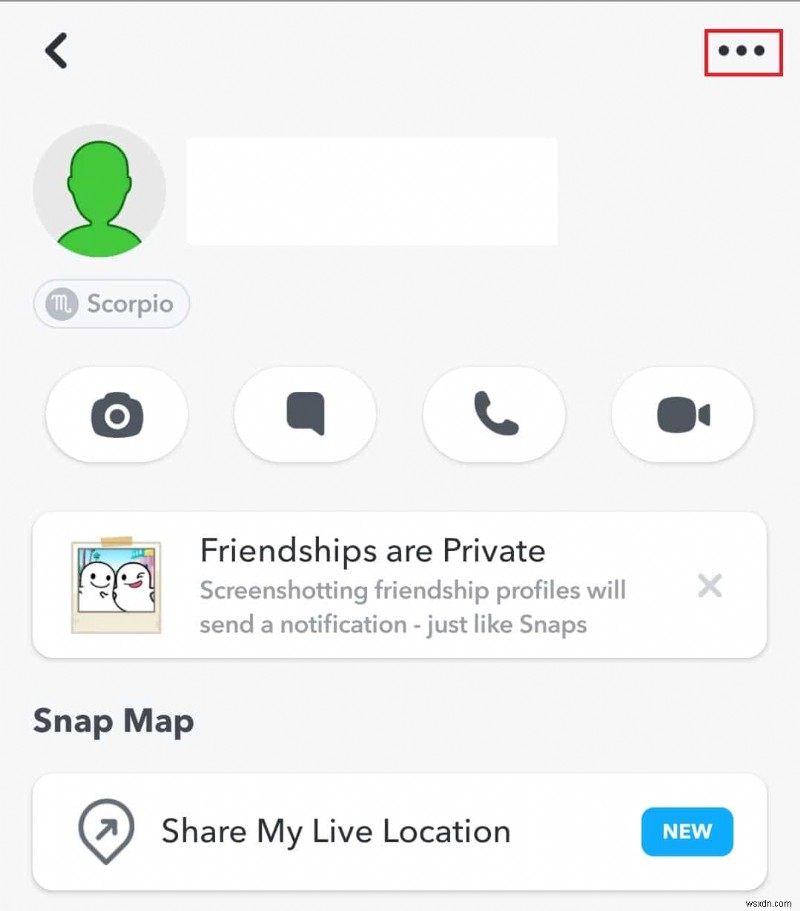This screenshot has height=911, width=800.
Task: Open the camera to snap this friend
Action: coord(116,414)
